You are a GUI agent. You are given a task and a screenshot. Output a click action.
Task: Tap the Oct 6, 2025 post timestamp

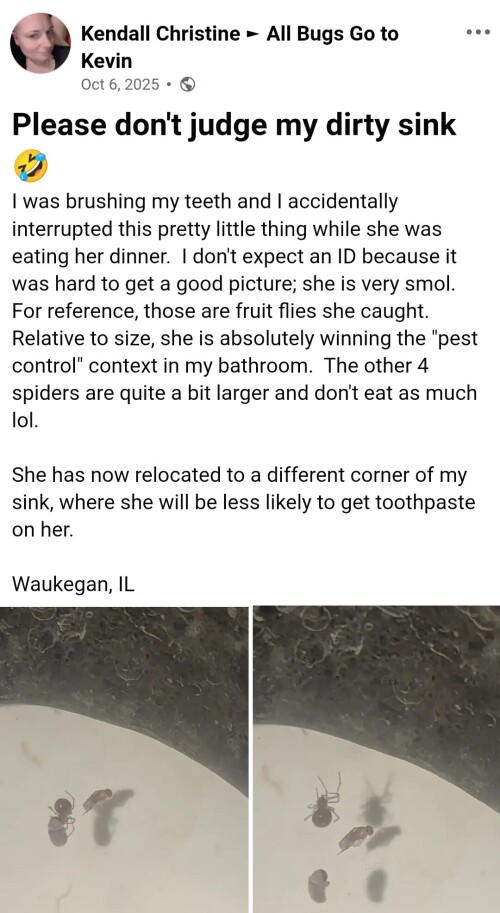tap(120, 84)
